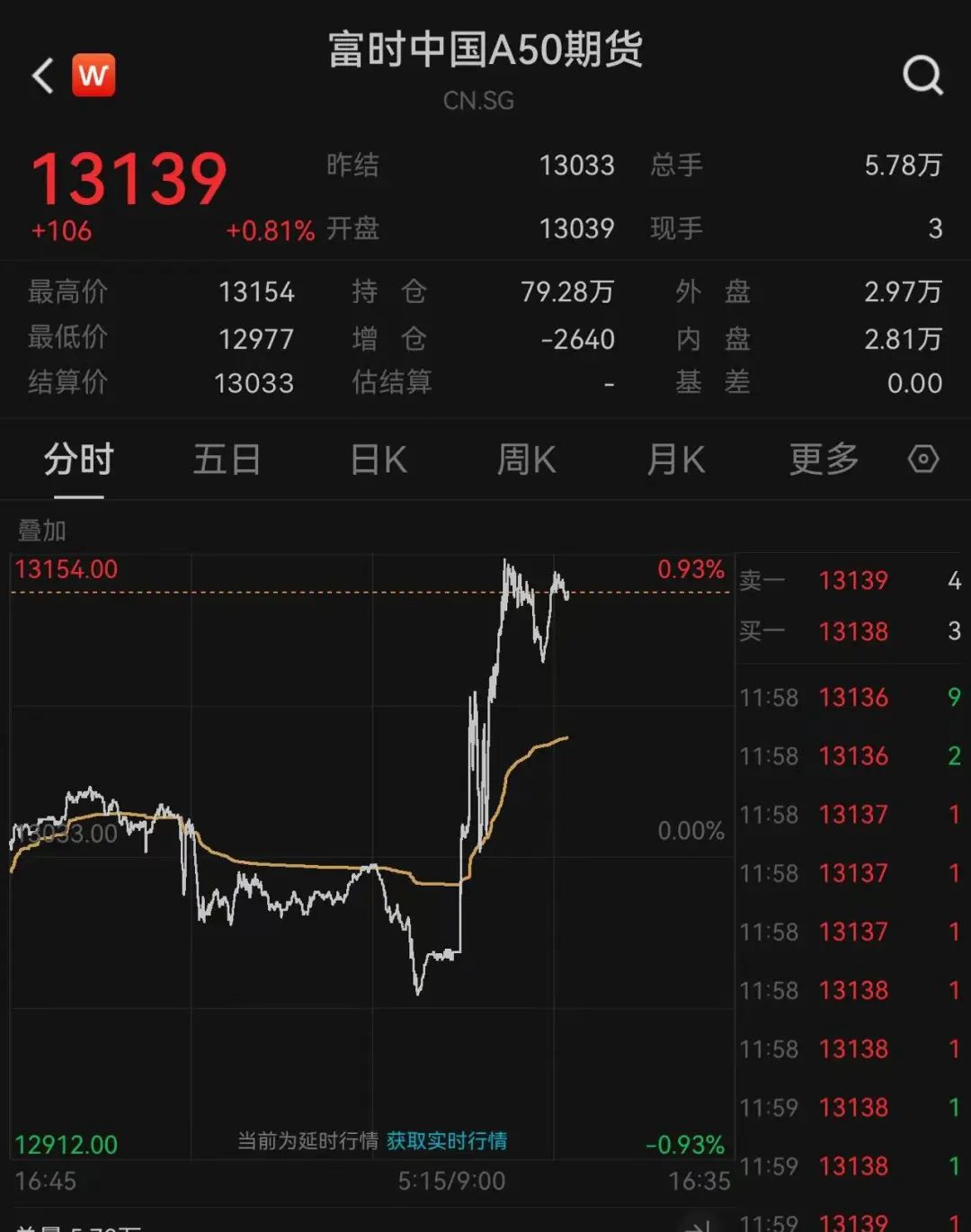This screenshot has width=971, height=1232.
Task: Tap the red W app icon
Action: tap(94, 76)
